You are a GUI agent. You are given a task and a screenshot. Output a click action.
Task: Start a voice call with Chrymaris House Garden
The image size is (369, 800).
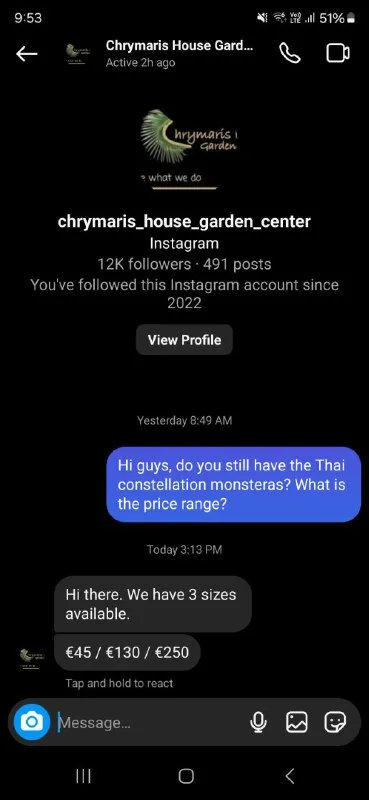(290, 53)
